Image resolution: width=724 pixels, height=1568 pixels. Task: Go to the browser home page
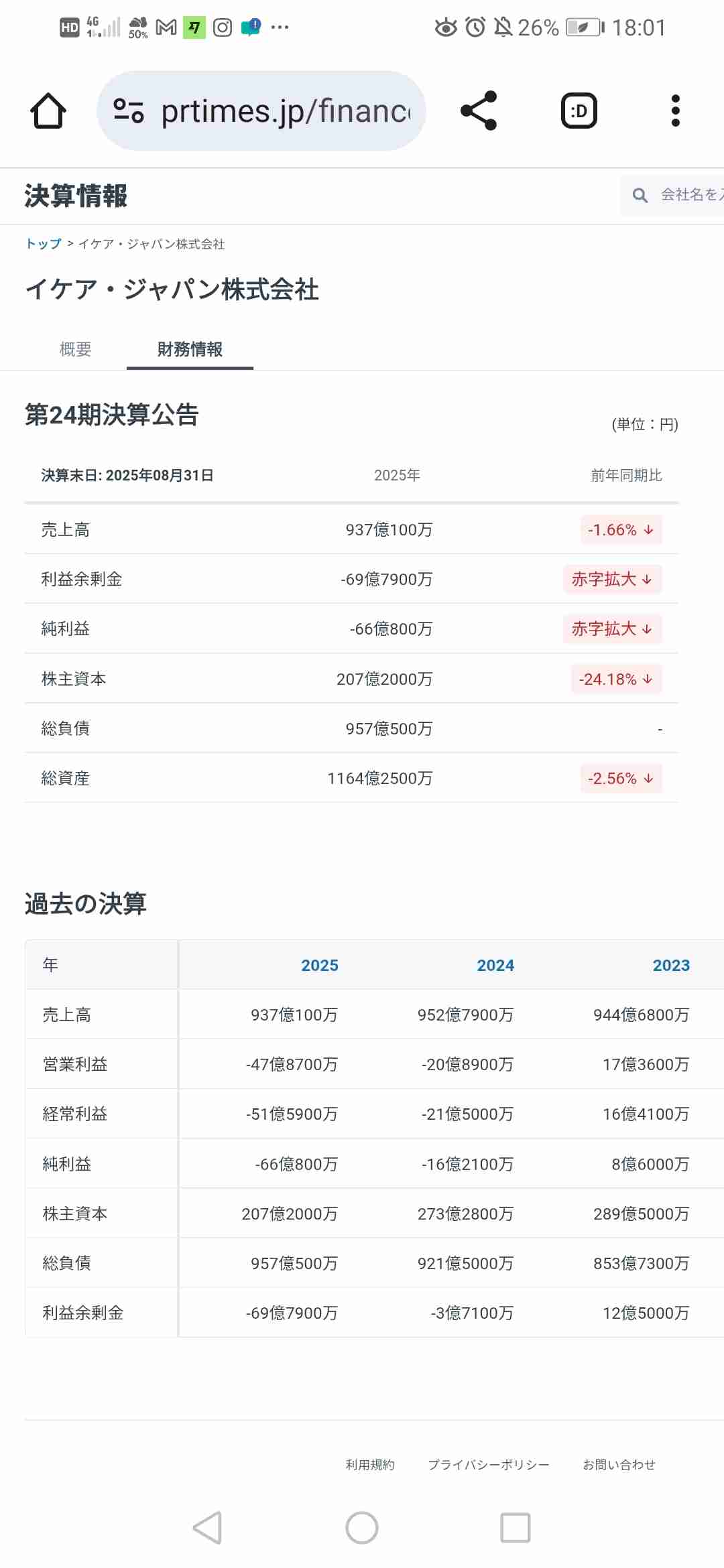coord(48,111)
